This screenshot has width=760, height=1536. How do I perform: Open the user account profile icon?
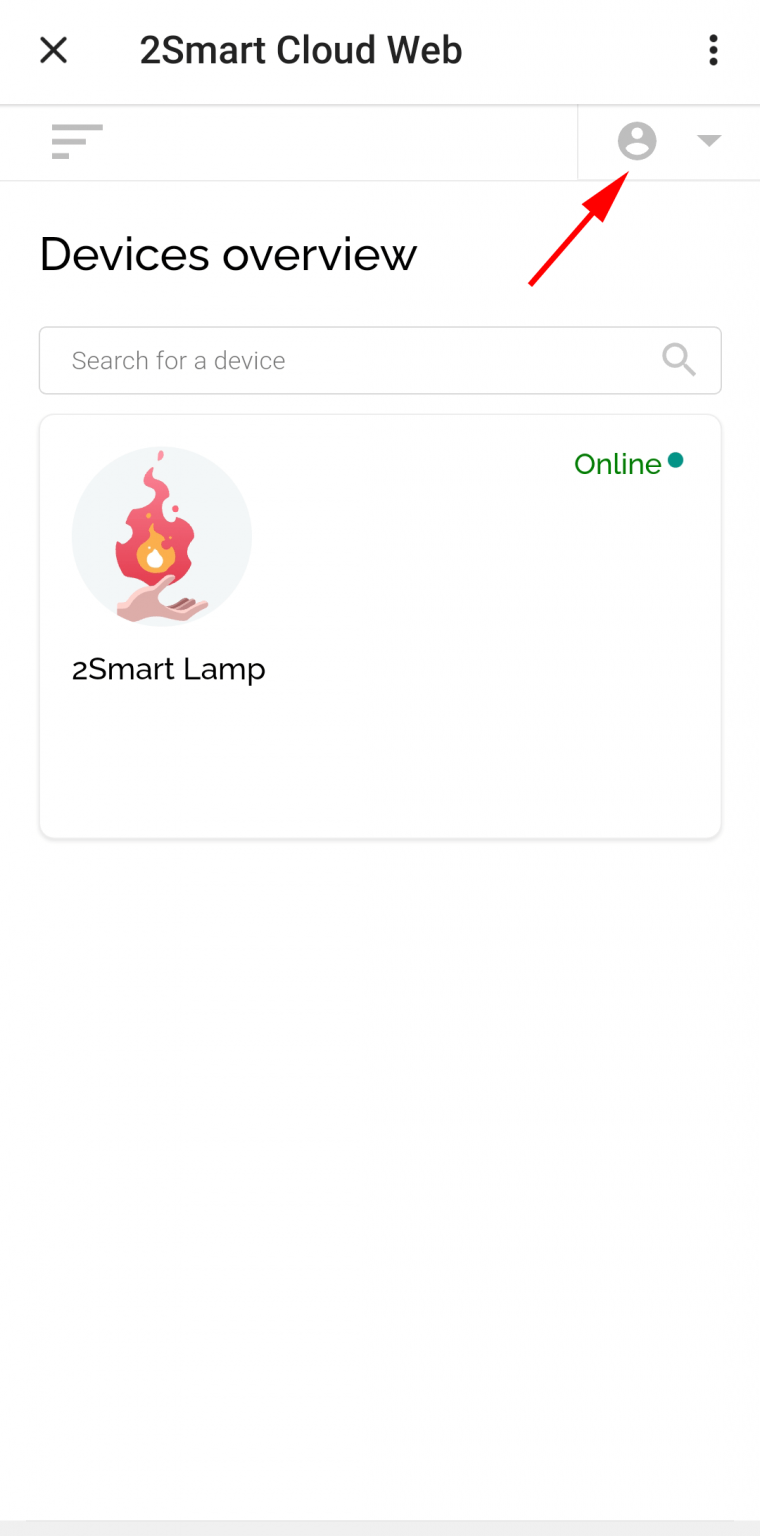pyautogui.click(x=637, y=140)
